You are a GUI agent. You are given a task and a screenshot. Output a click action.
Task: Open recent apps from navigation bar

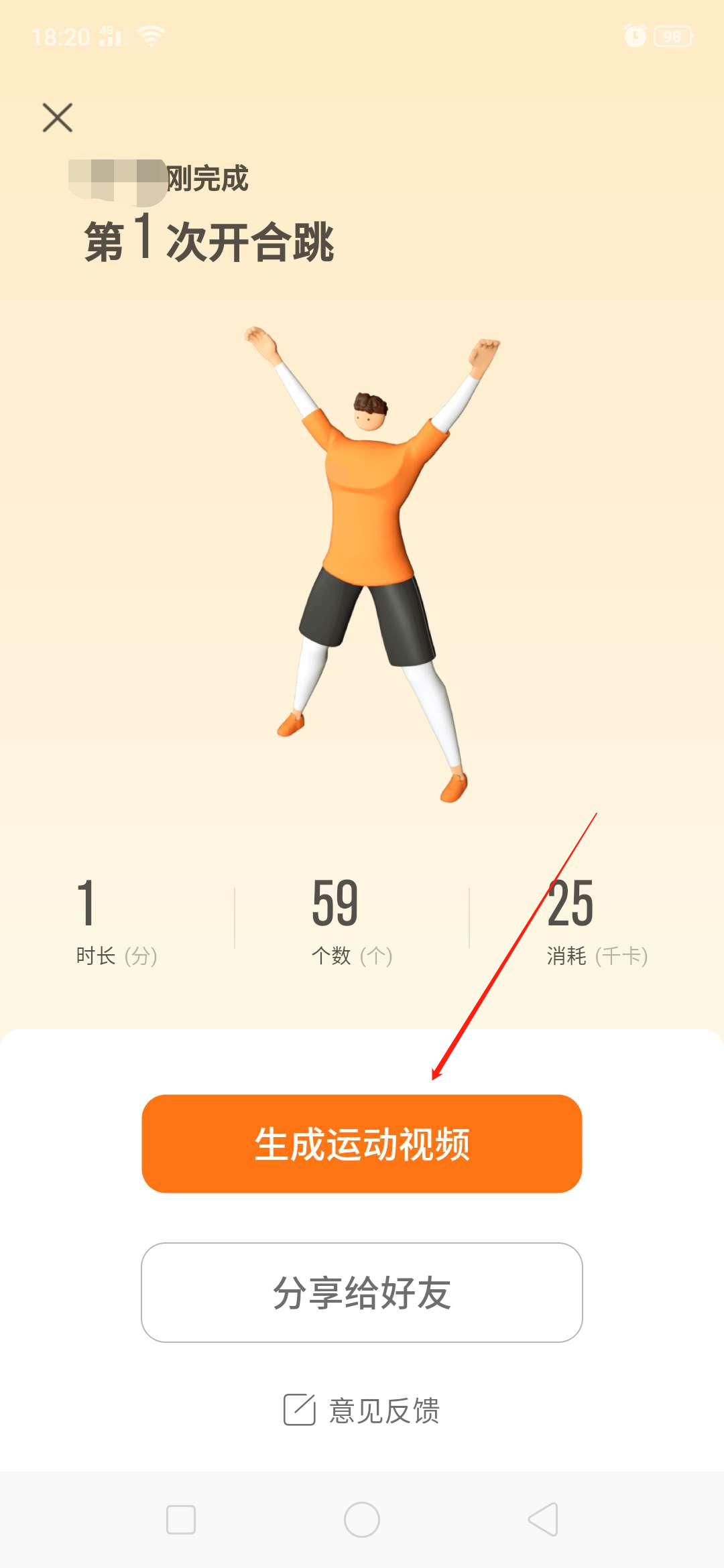click(181, 1519)
